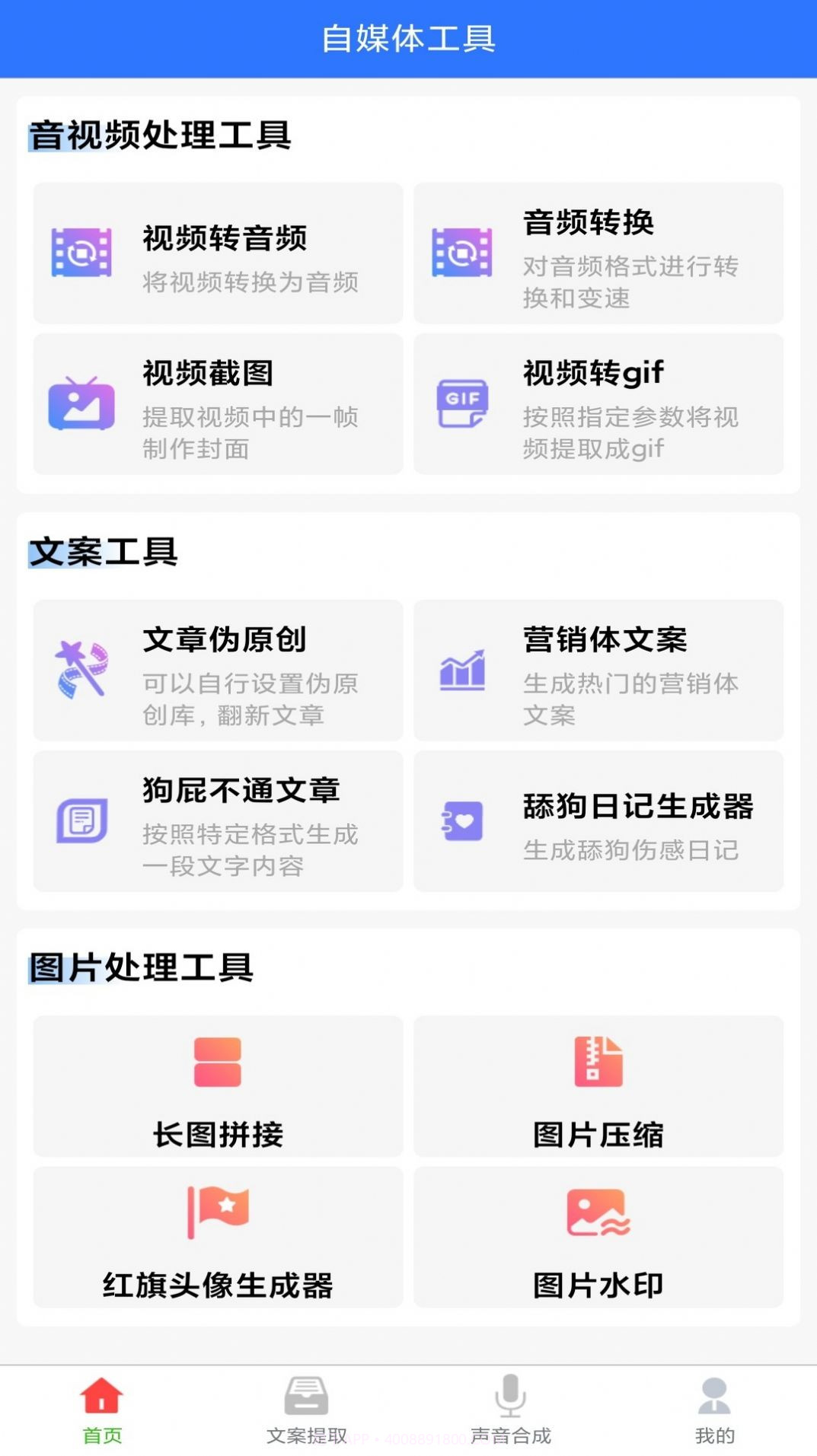Screen dimensions: 817x1456
Task: Tap the 文案工具 section heading
Action: point(103,550)
